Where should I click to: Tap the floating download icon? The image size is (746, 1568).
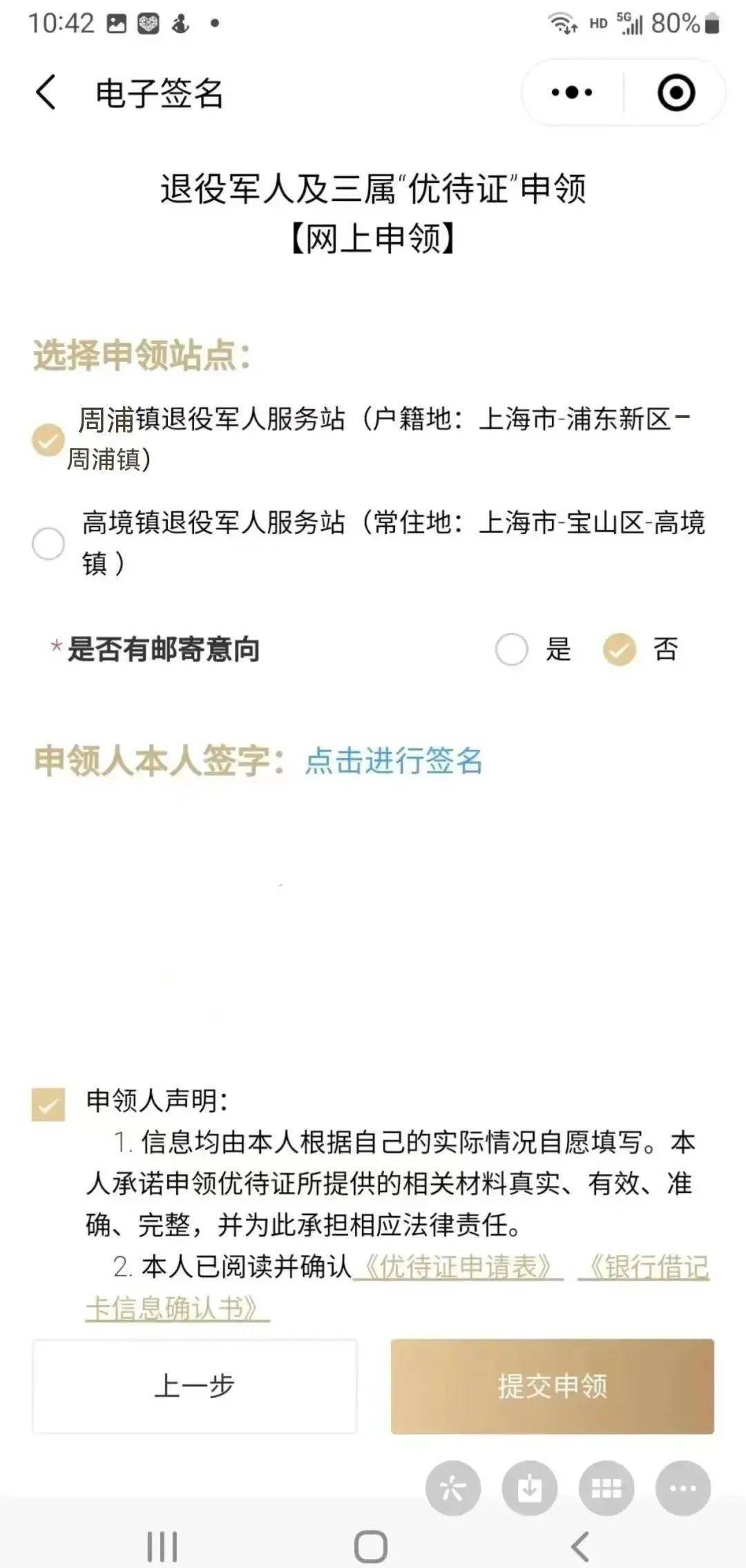pyautogui.click(x=530, y=1488)
